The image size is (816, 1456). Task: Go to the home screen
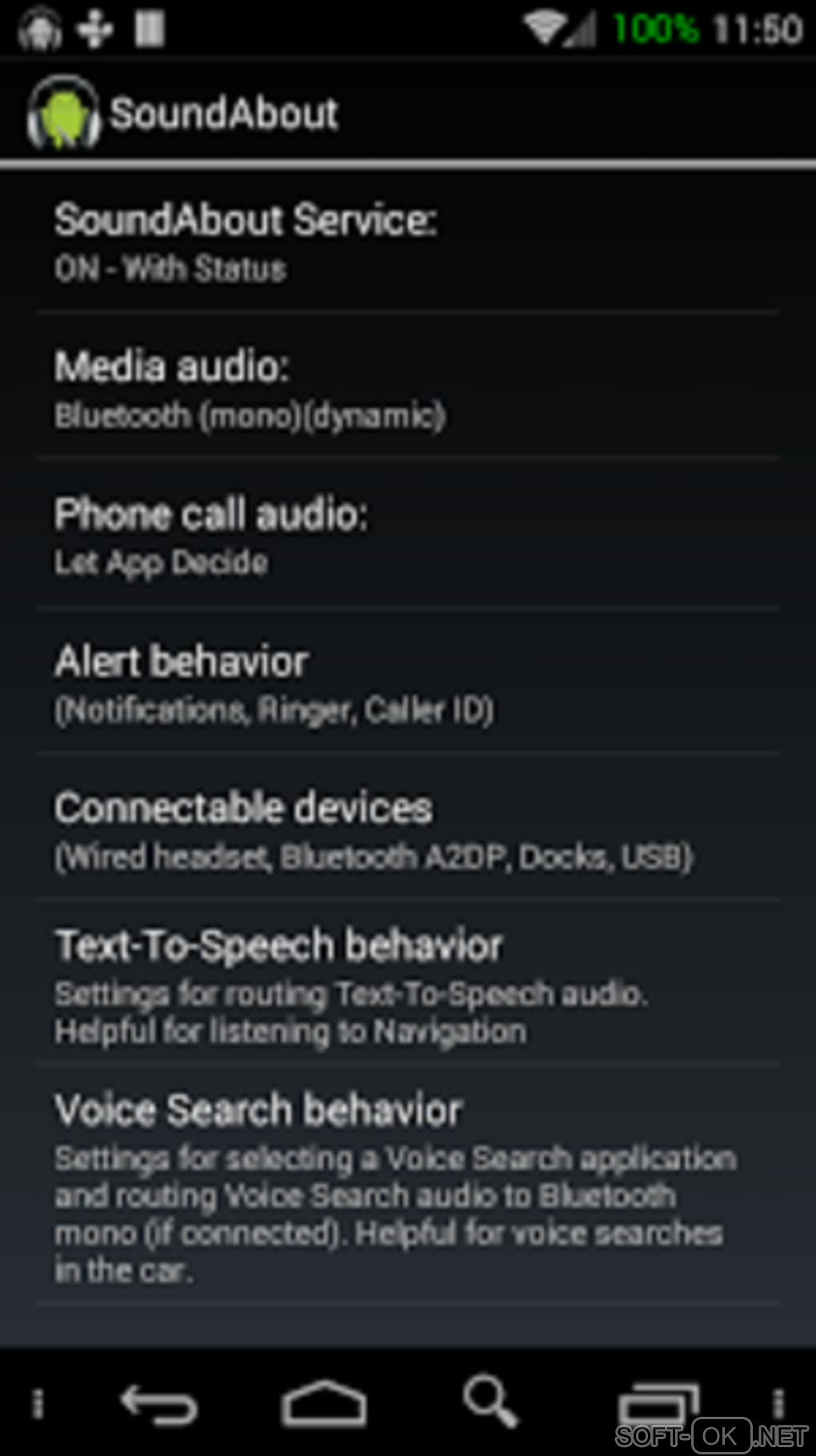point(324,1403)
